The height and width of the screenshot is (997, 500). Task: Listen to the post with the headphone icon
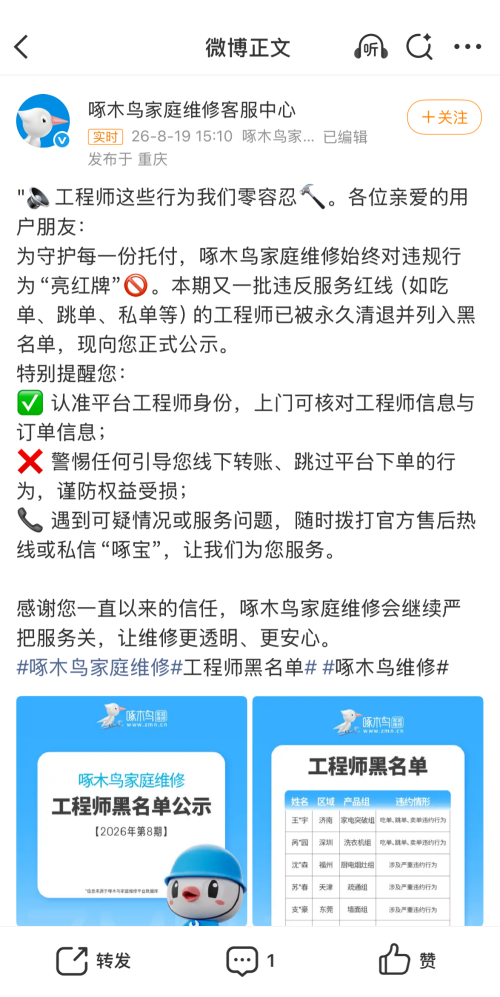[372, 47]
